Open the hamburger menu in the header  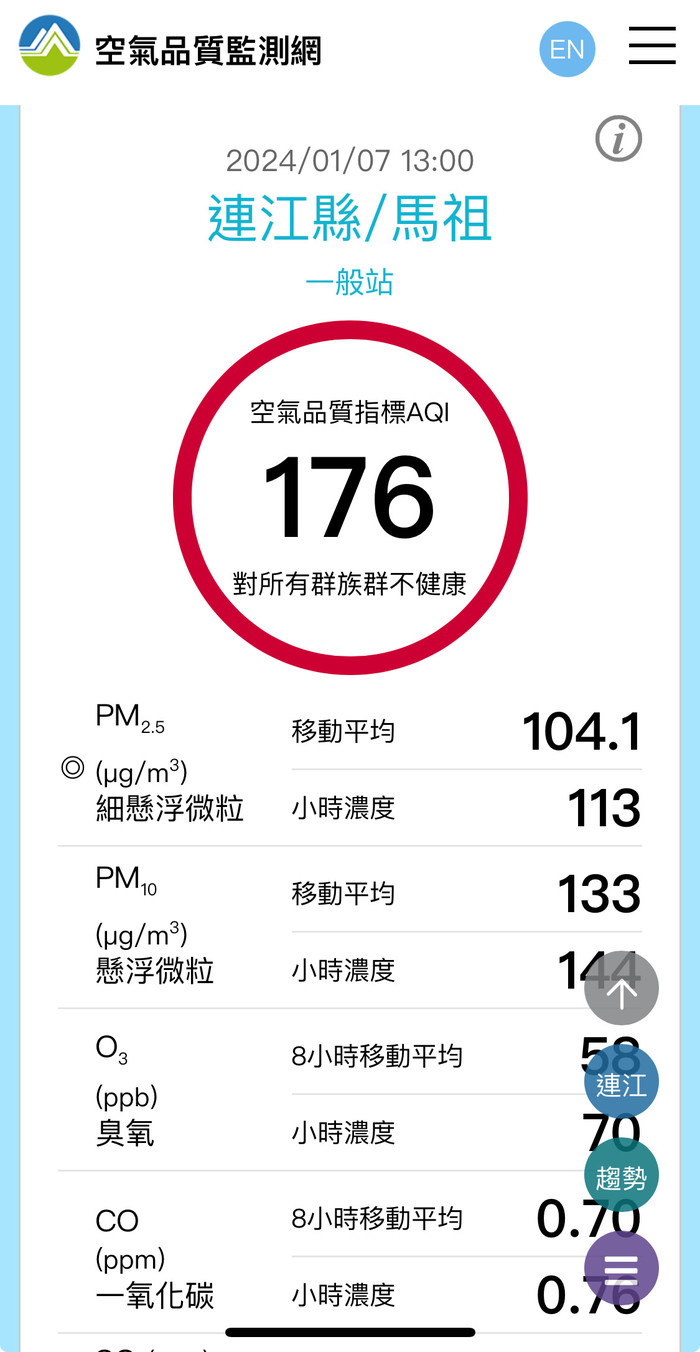[x=652, y=46]
